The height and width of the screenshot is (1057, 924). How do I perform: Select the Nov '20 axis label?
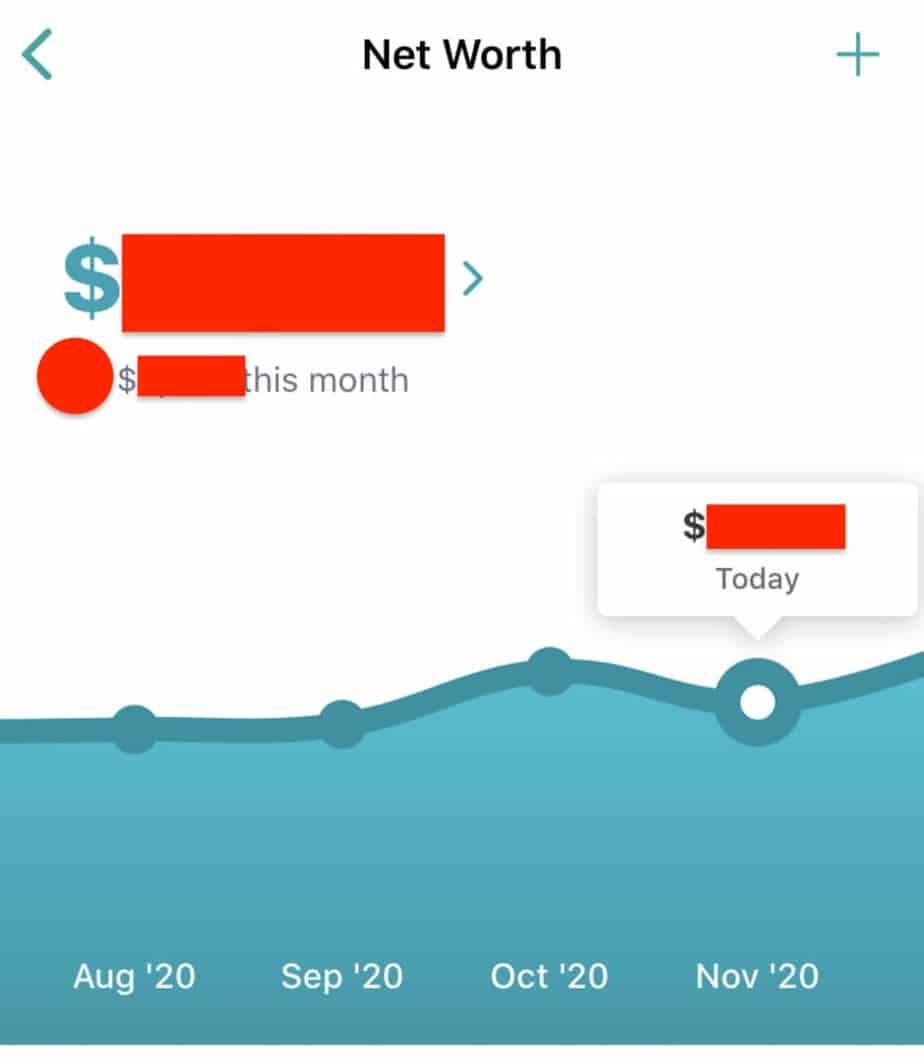[x=757, y=976]
